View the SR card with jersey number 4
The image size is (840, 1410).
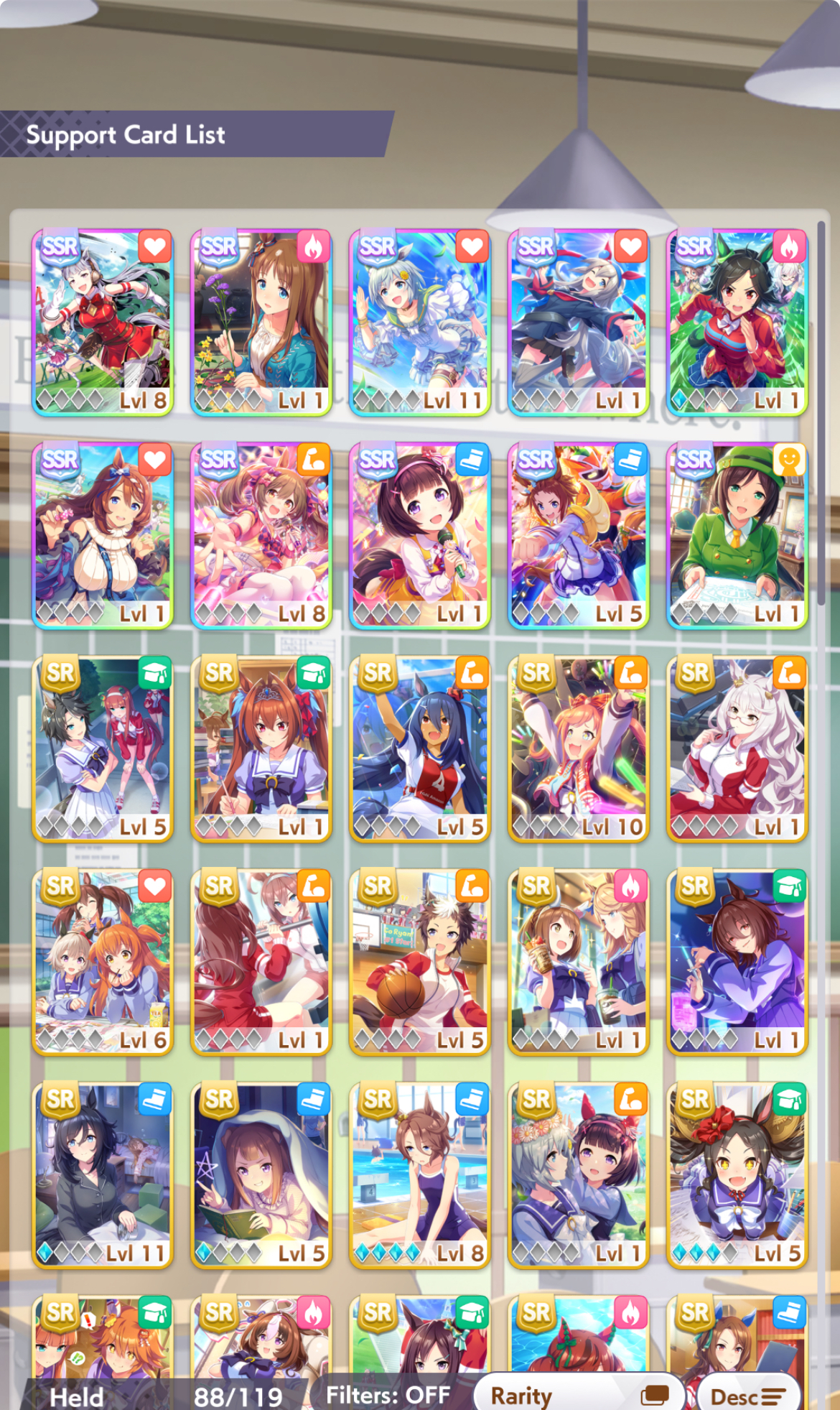pyautogui.click(x=420, y=748)
